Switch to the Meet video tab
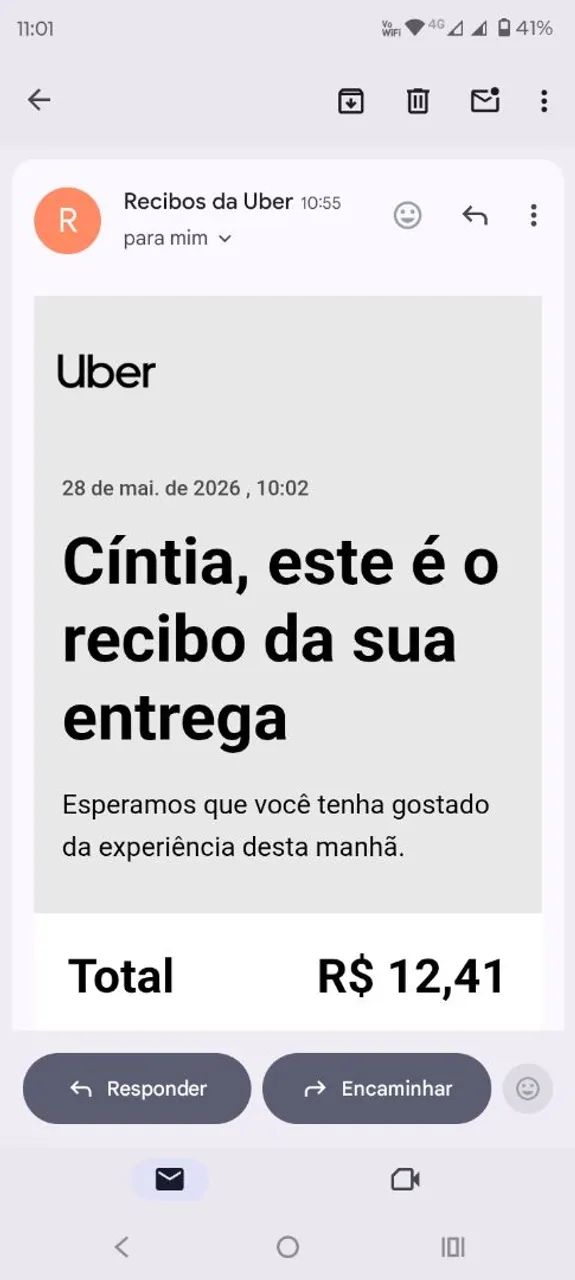Screen dimensions: 575x1280 tap(405, 1180)
